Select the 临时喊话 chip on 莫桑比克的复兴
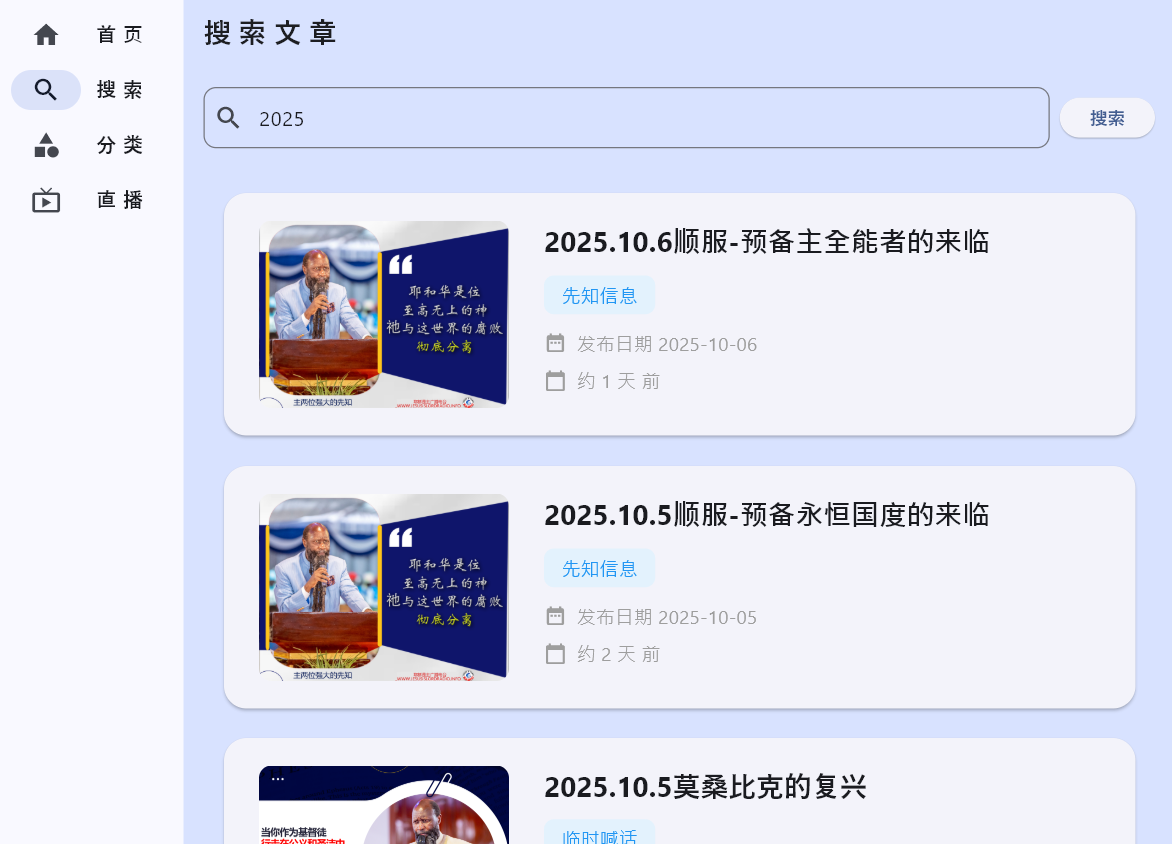This screenshot has width=1172, height=844. tap(599, 835)
